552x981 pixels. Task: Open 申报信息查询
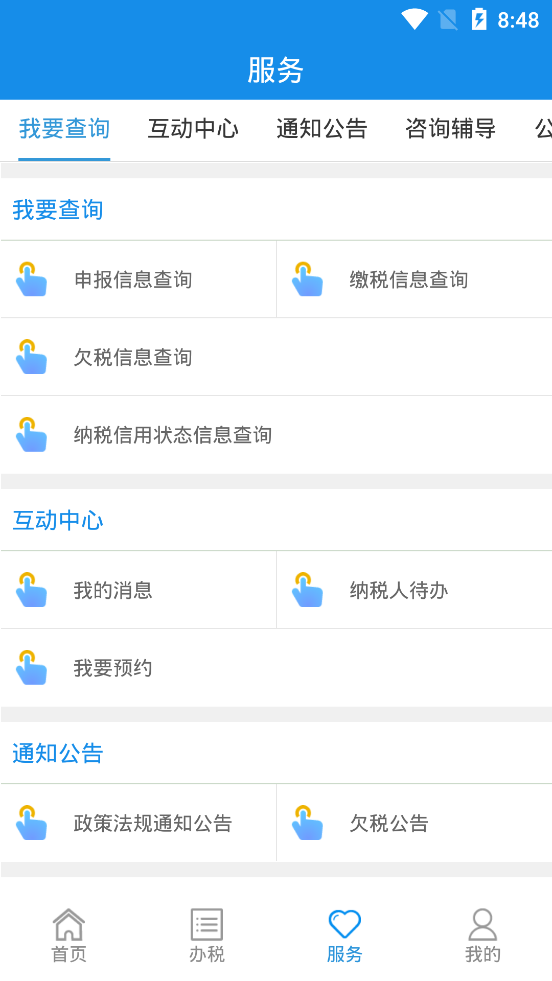click(138, 279)
